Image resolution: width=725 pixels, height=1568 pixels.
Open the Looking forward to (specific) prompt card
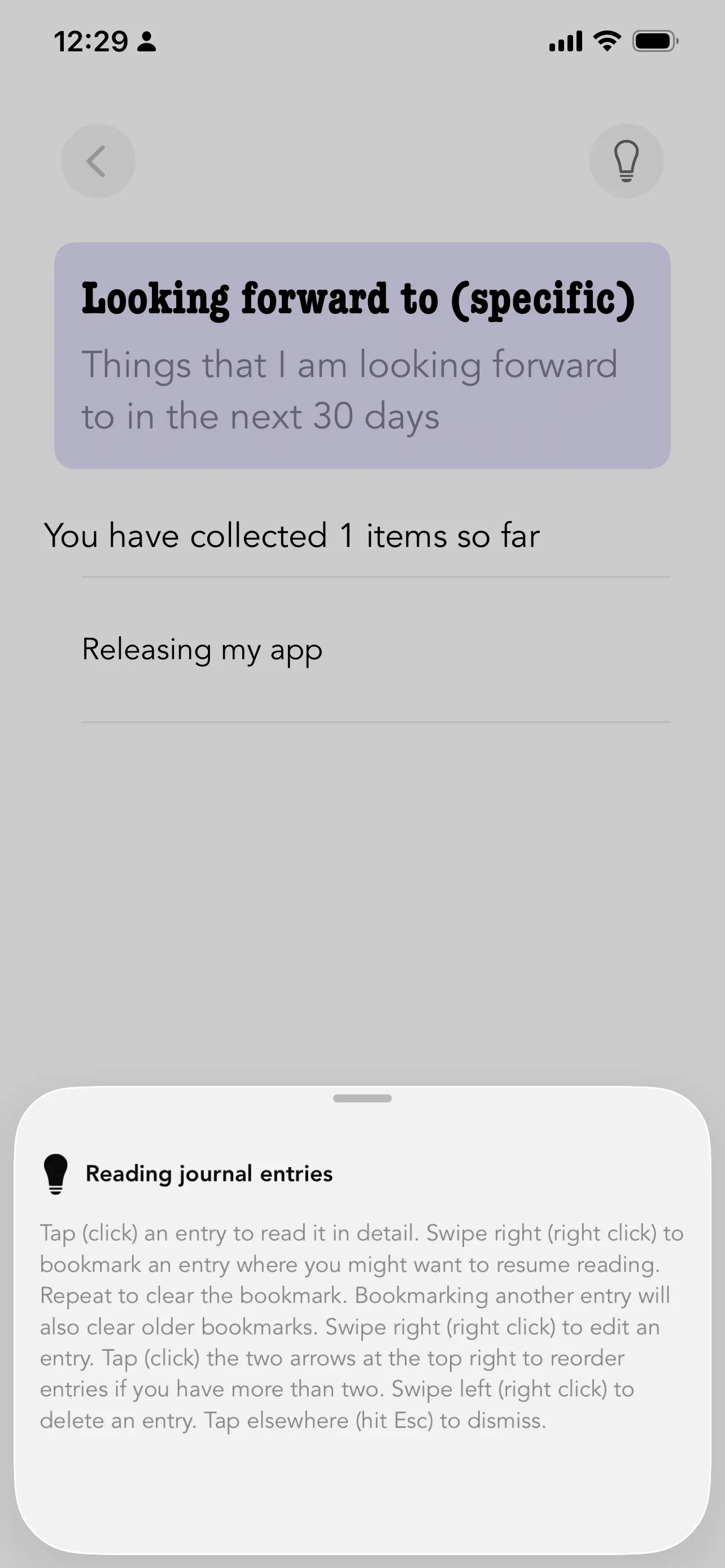coord(362,353)
